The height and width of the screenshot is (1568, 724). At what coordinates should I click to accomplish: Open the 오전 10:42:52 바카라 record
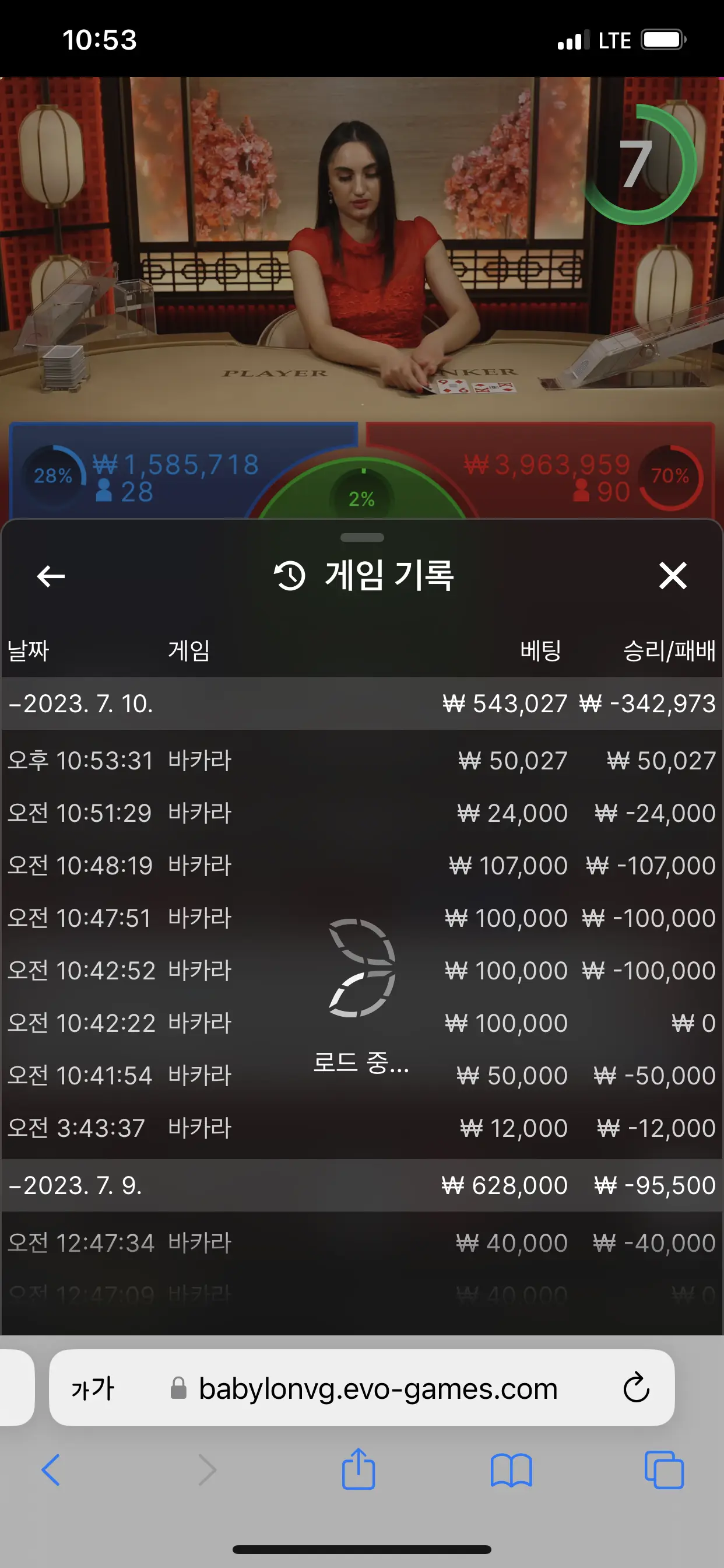[362, 970]
